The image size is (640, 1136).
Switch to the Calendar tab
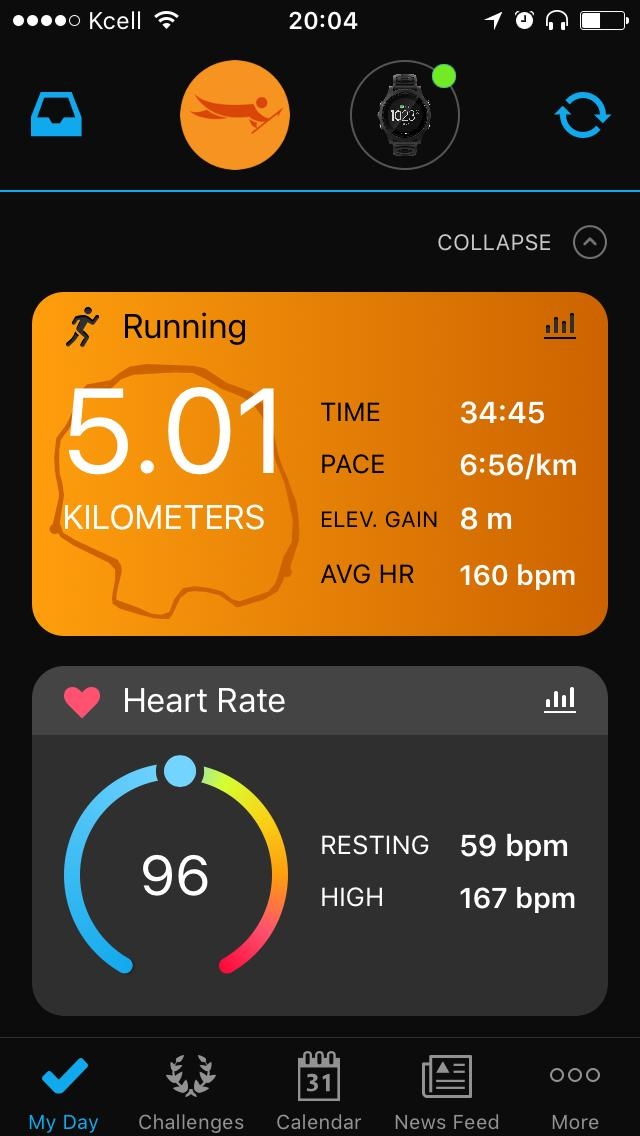pyautogui.click(x=319, y=1092)
